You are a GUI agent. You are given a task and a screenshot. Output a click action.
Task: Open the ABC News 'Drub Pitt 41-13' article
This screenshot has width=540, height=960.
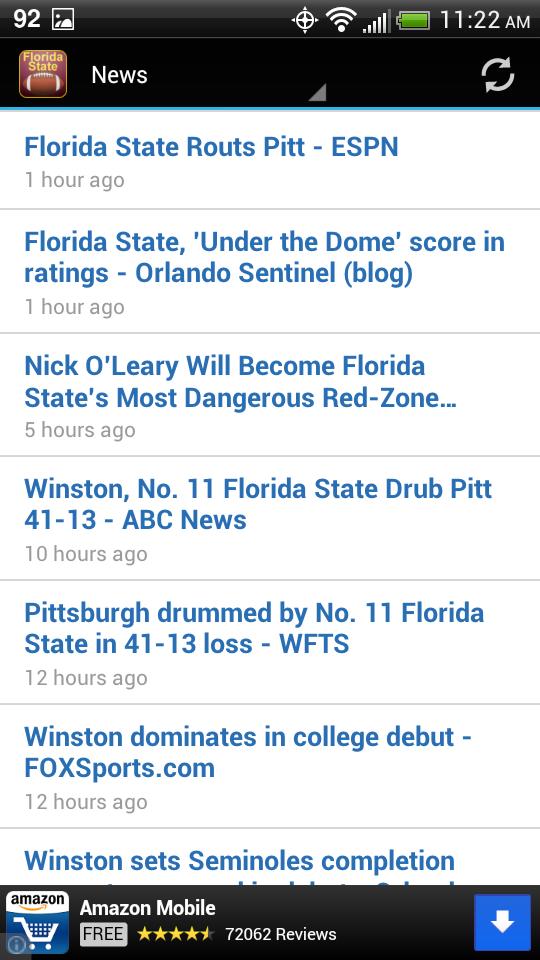[x=270, y=518]
